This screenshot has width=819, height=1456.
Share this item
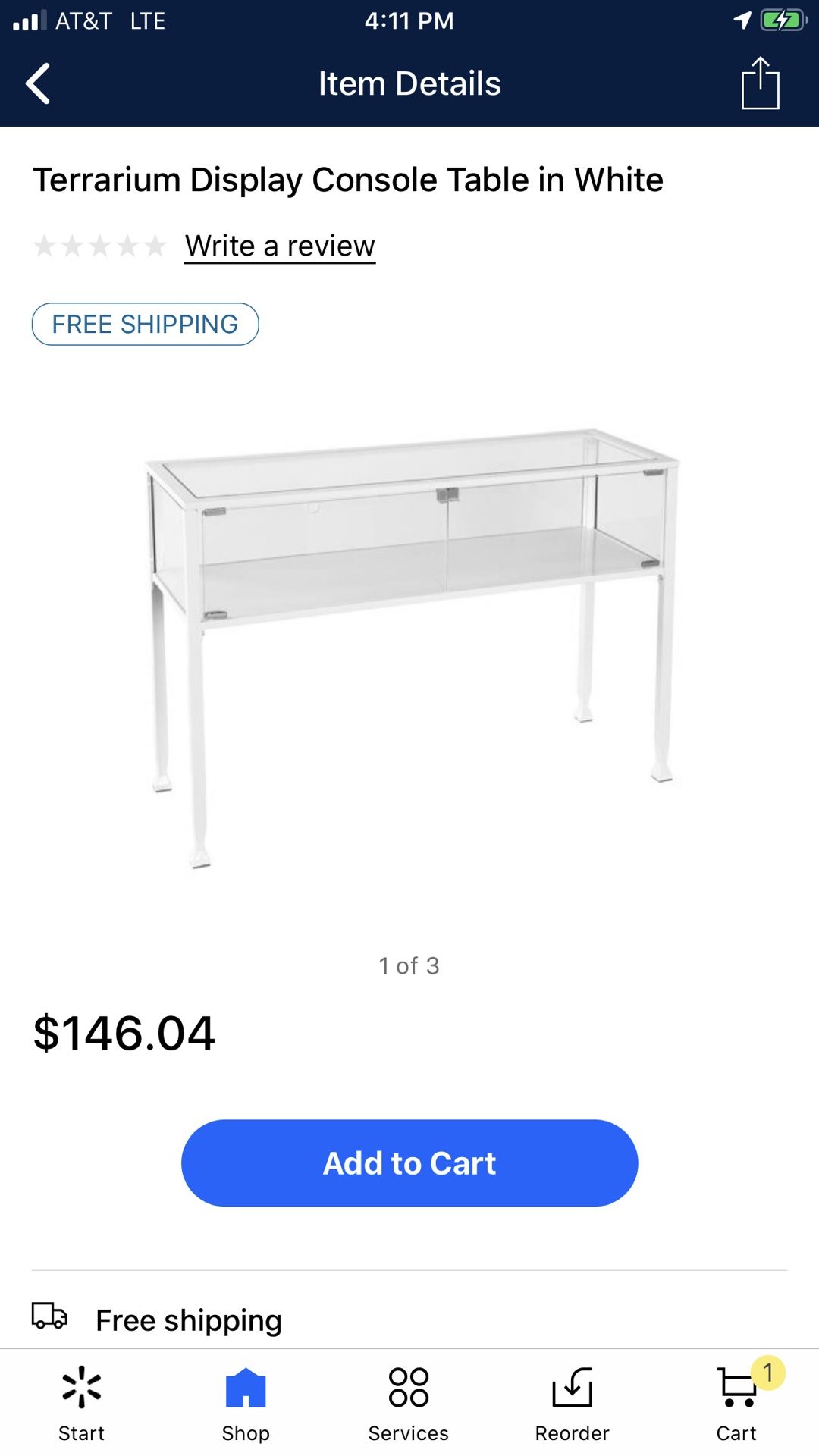tap(760, 83)
